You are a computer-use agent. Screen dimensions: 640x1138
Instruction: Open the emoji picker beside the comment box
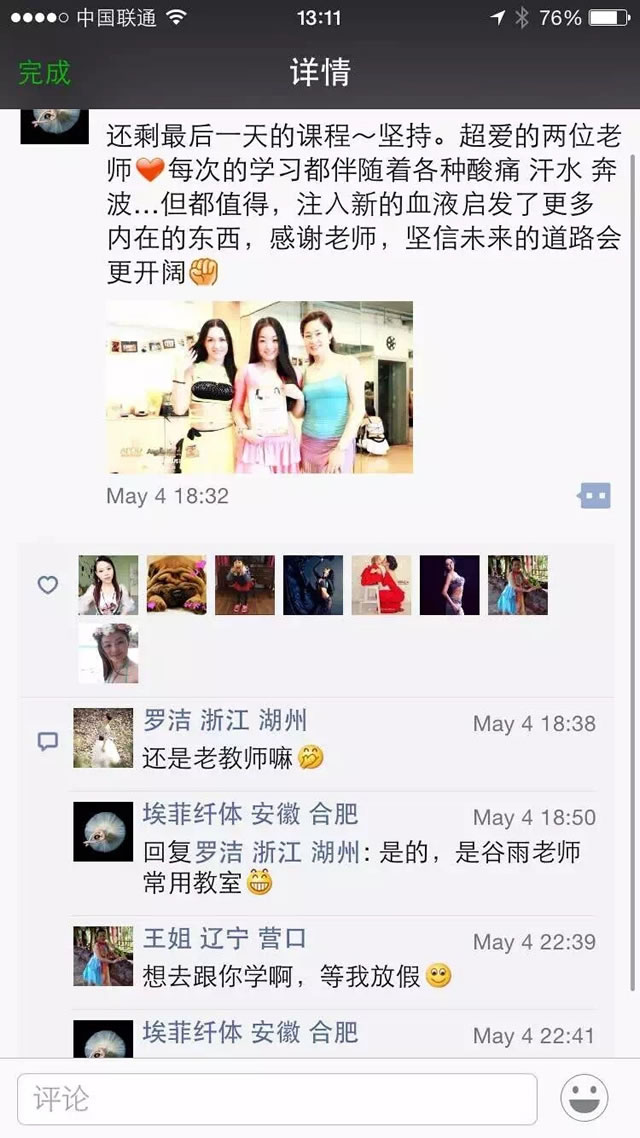point(585,1100)
